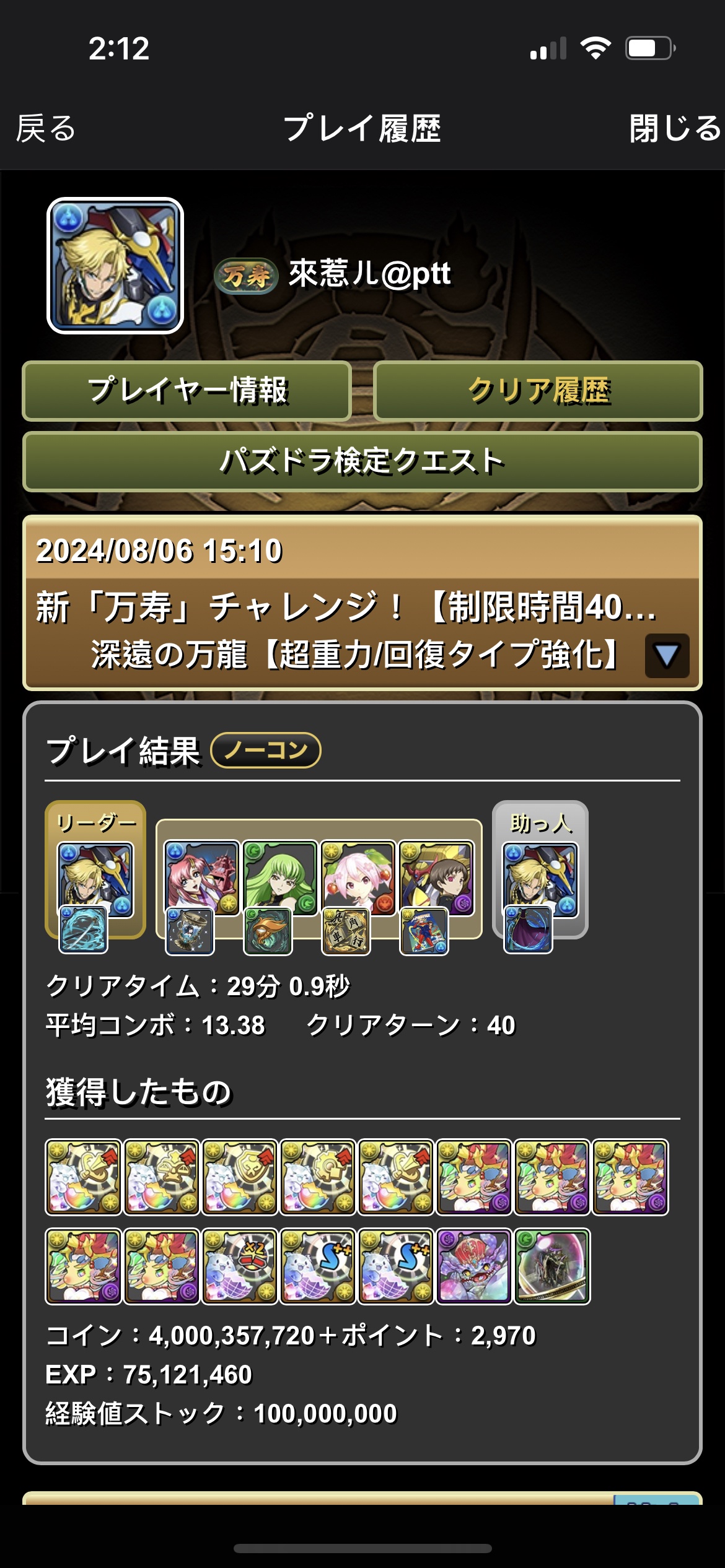
Task: View the leader monster under リーダー
Action: pyautogui.click(x=95, y=879)
